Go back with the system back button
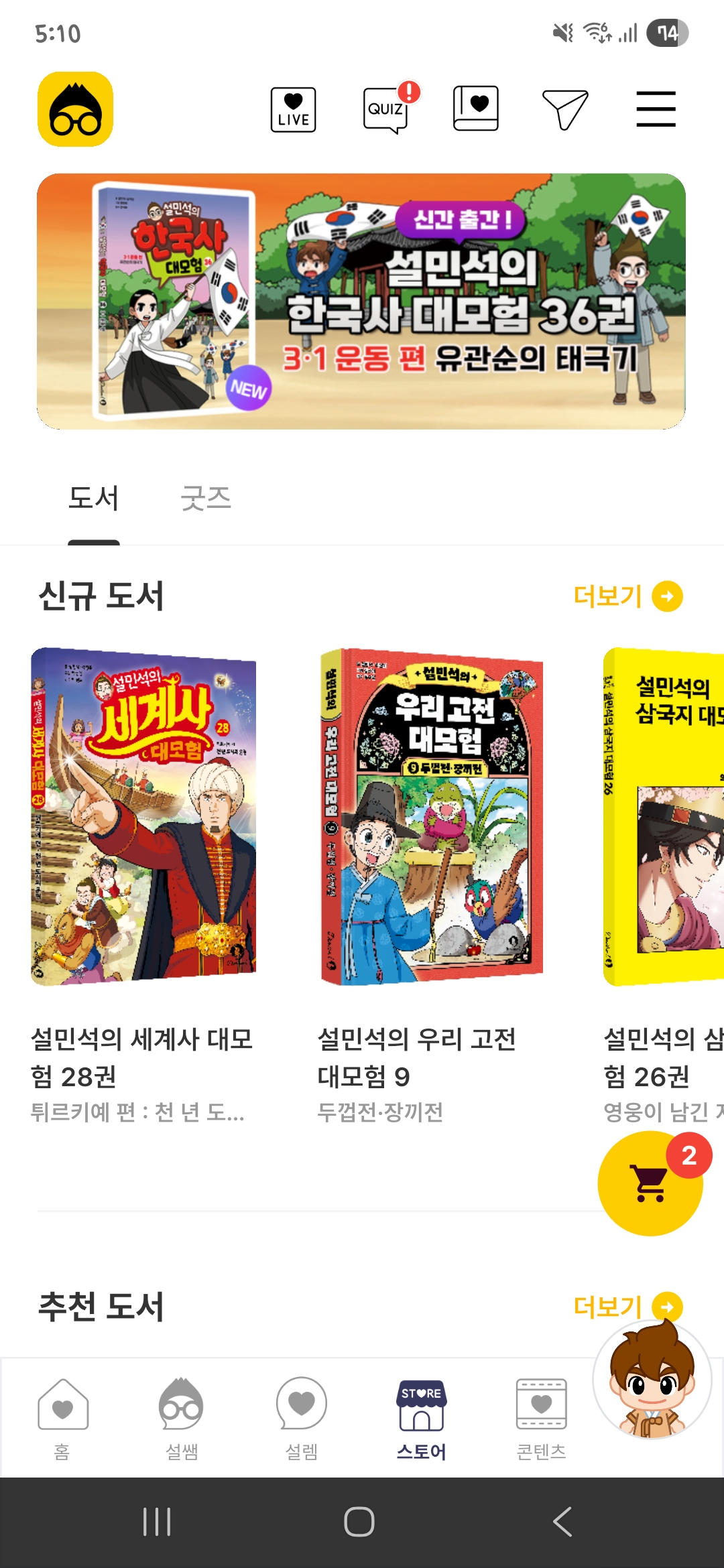The width and height of the screenshot is (724, 1568). [562, 1522]
